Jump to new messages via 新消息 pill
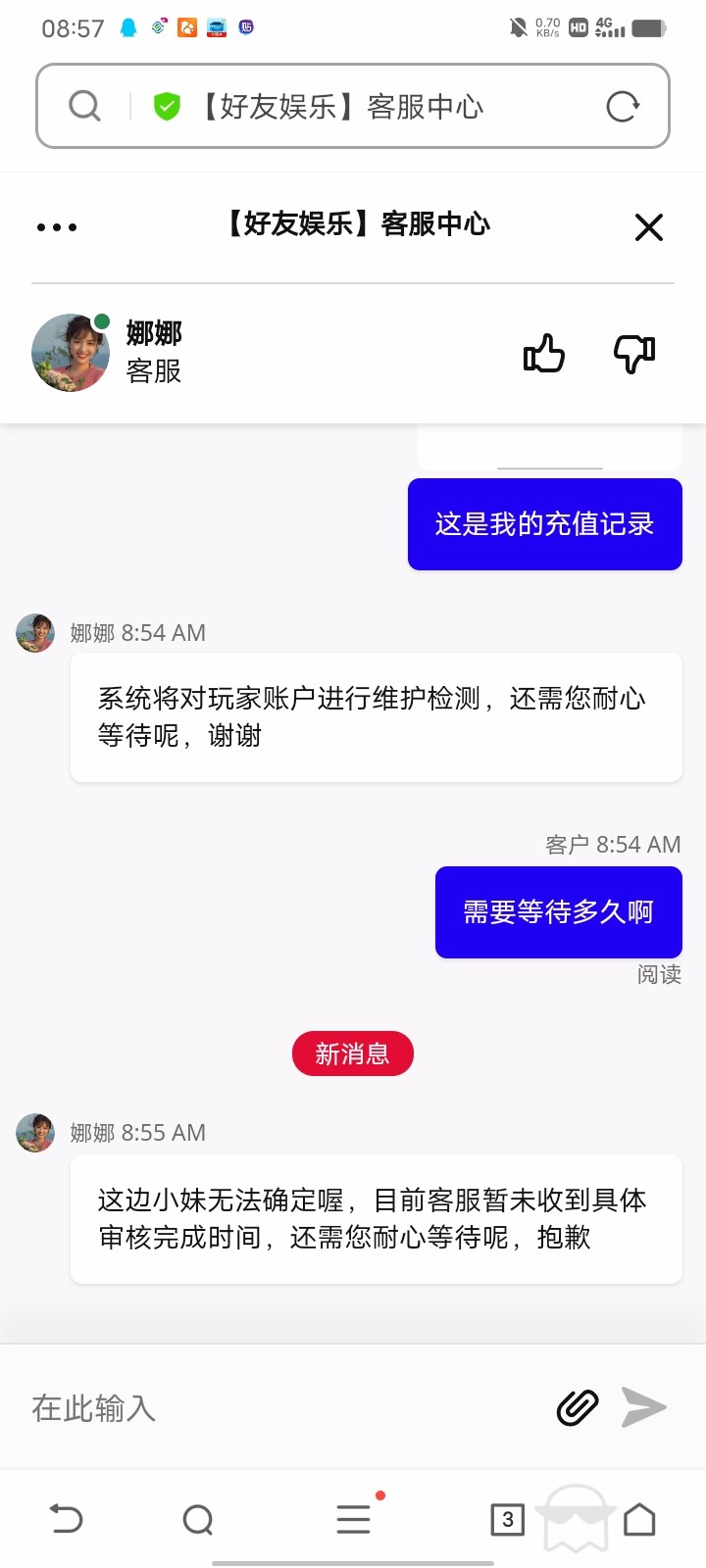This screenshot has height=1568, width=706. (352, 1053)
